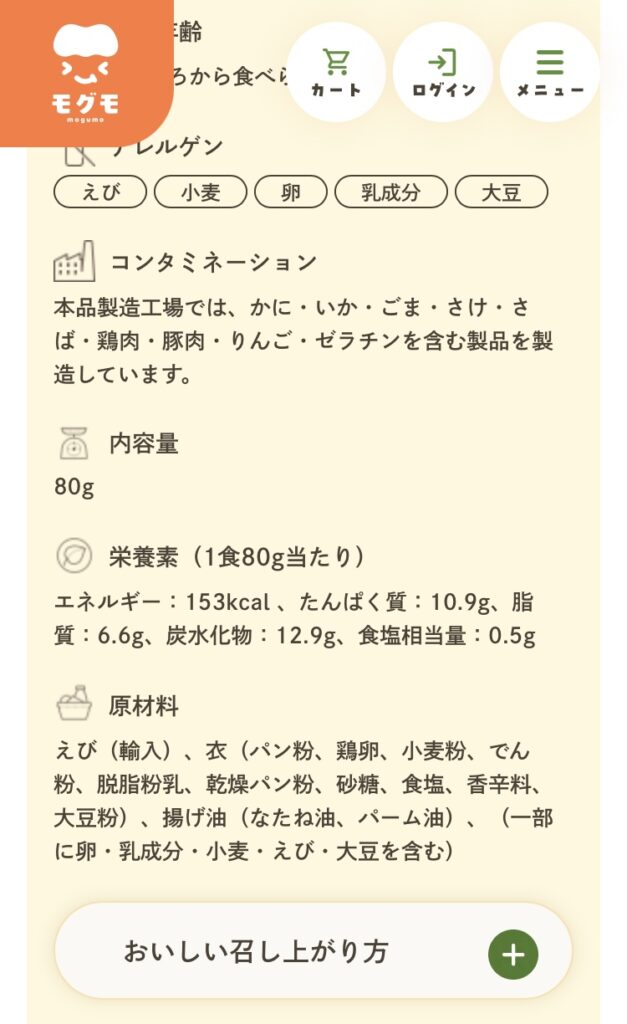Open the shopping cart (カート)
627x1024 pixels.
tap(336, 71)
